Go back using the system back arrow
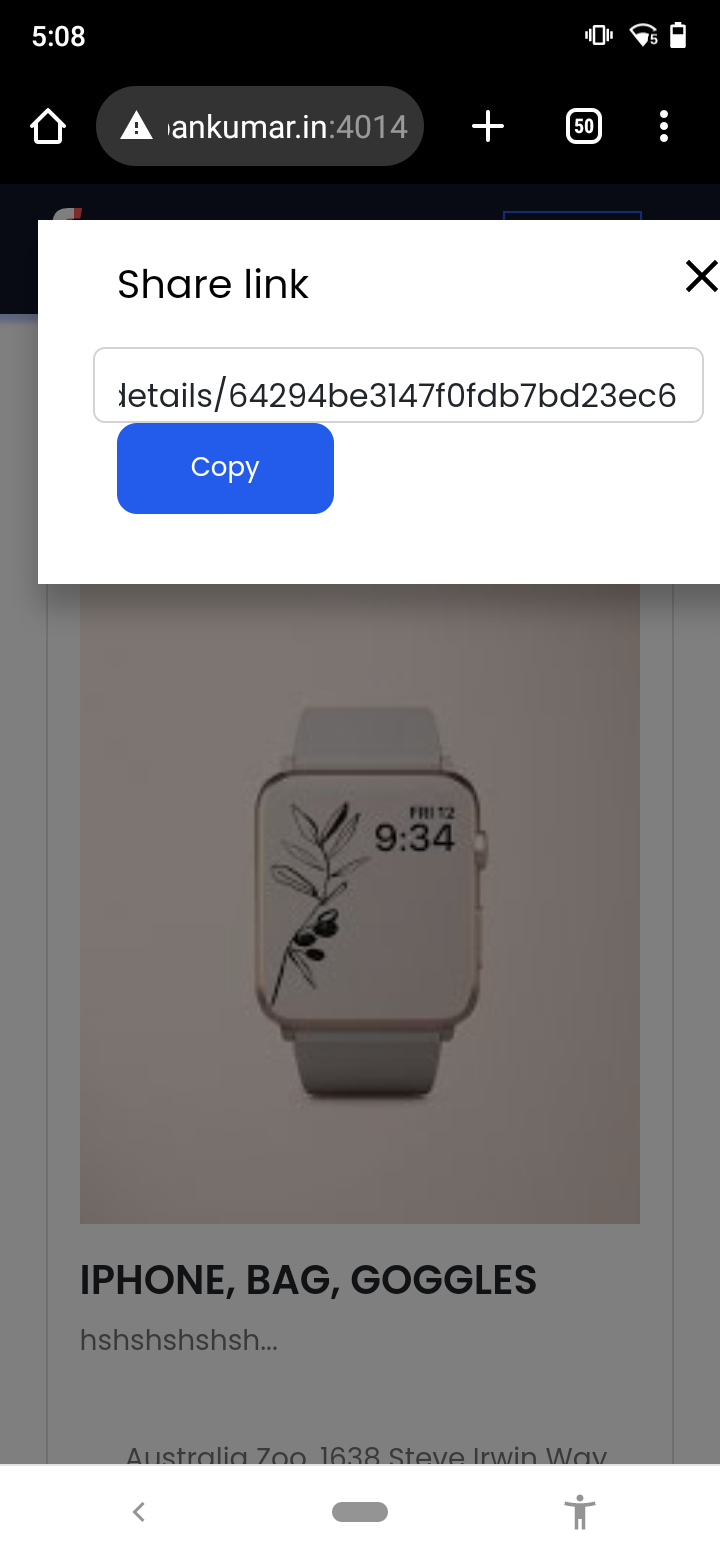720x1560 pixels. coord(139,1512)
